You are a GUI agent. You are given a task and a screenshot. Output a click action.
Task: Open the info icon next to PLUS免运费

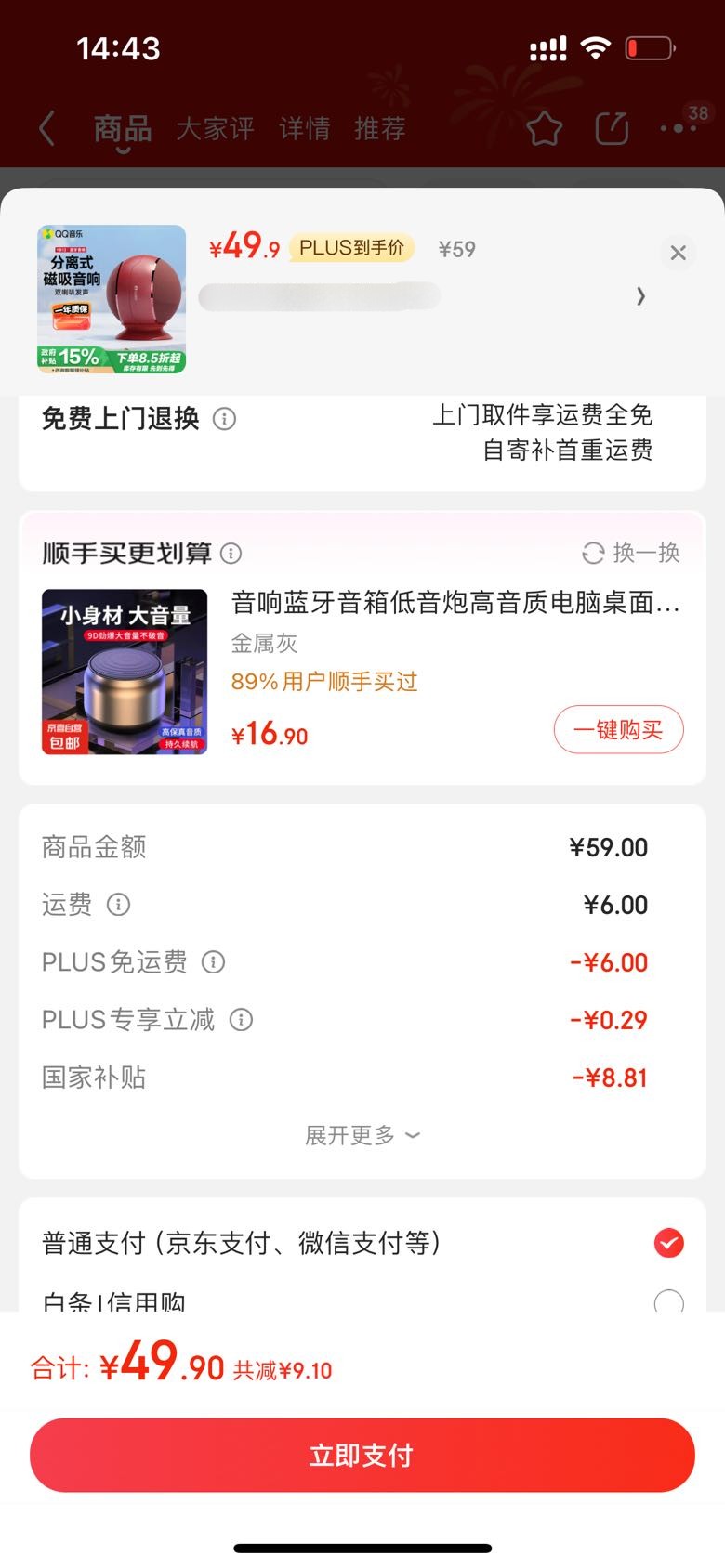point(213,962)
